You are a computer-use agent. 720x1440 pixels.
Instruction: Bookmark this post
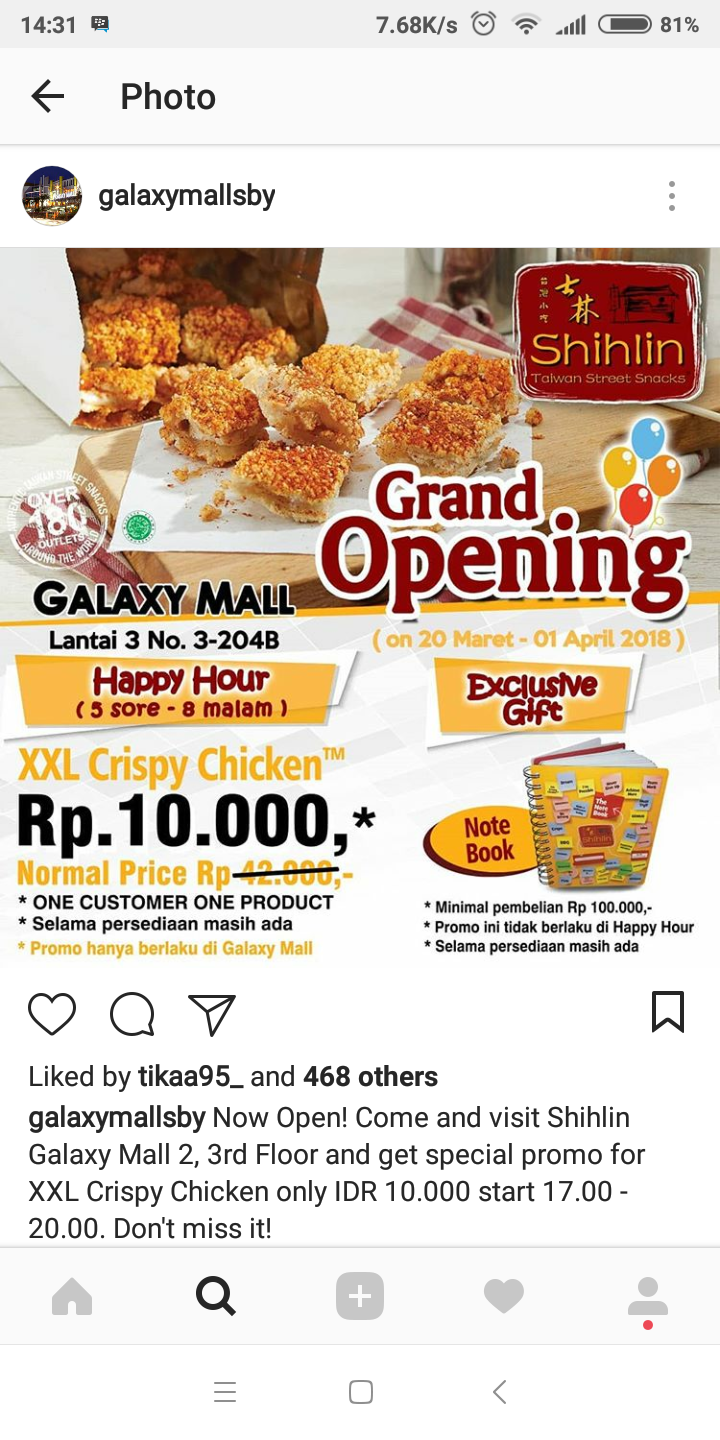(x=667, y=1012)
